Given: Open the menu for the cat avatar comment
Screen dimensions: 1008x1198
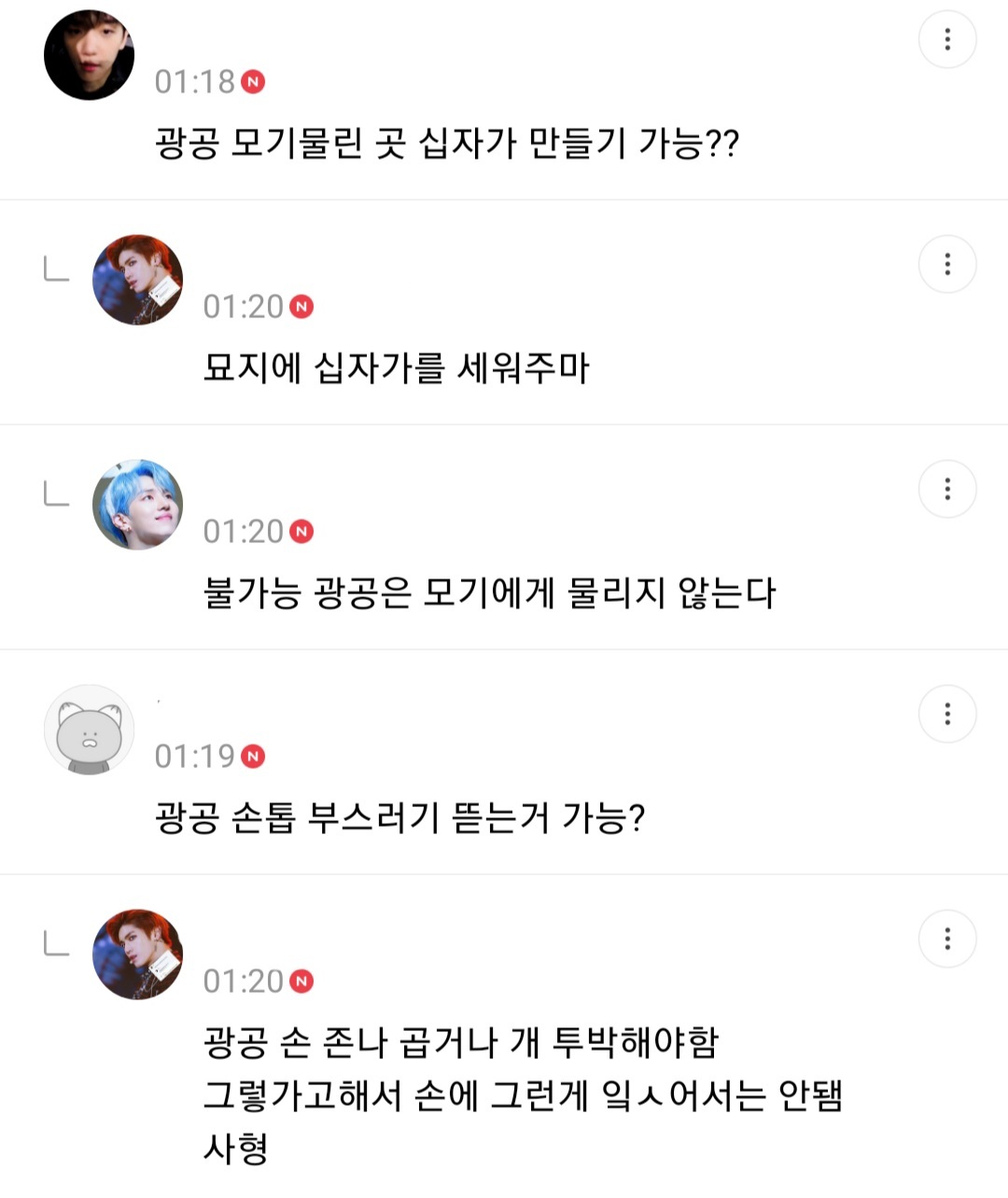Looking at the screenshot, I should 948,714.
